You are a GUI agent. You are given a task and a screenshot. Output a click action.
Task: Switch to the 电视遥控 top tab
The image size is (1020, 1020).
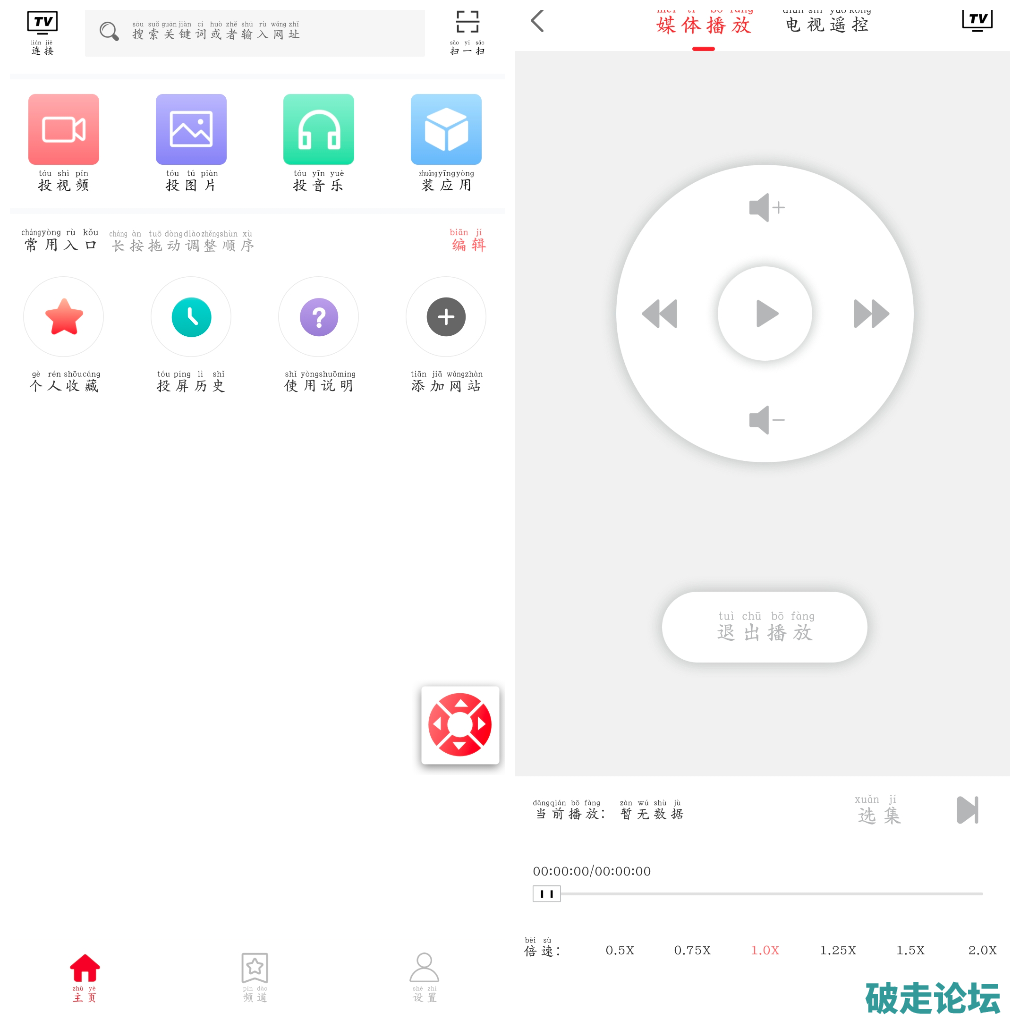click(x=827, y=22)
